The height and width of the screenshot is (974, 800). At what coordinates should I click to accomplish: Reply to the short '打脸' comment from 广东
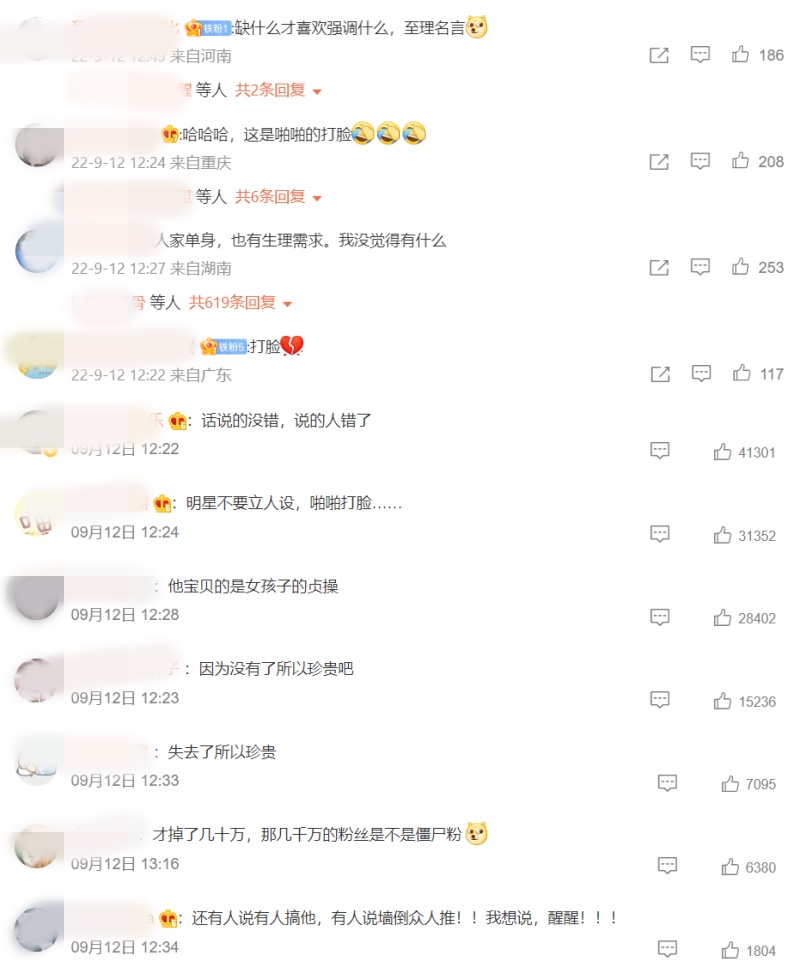click(x=701, y=373)
